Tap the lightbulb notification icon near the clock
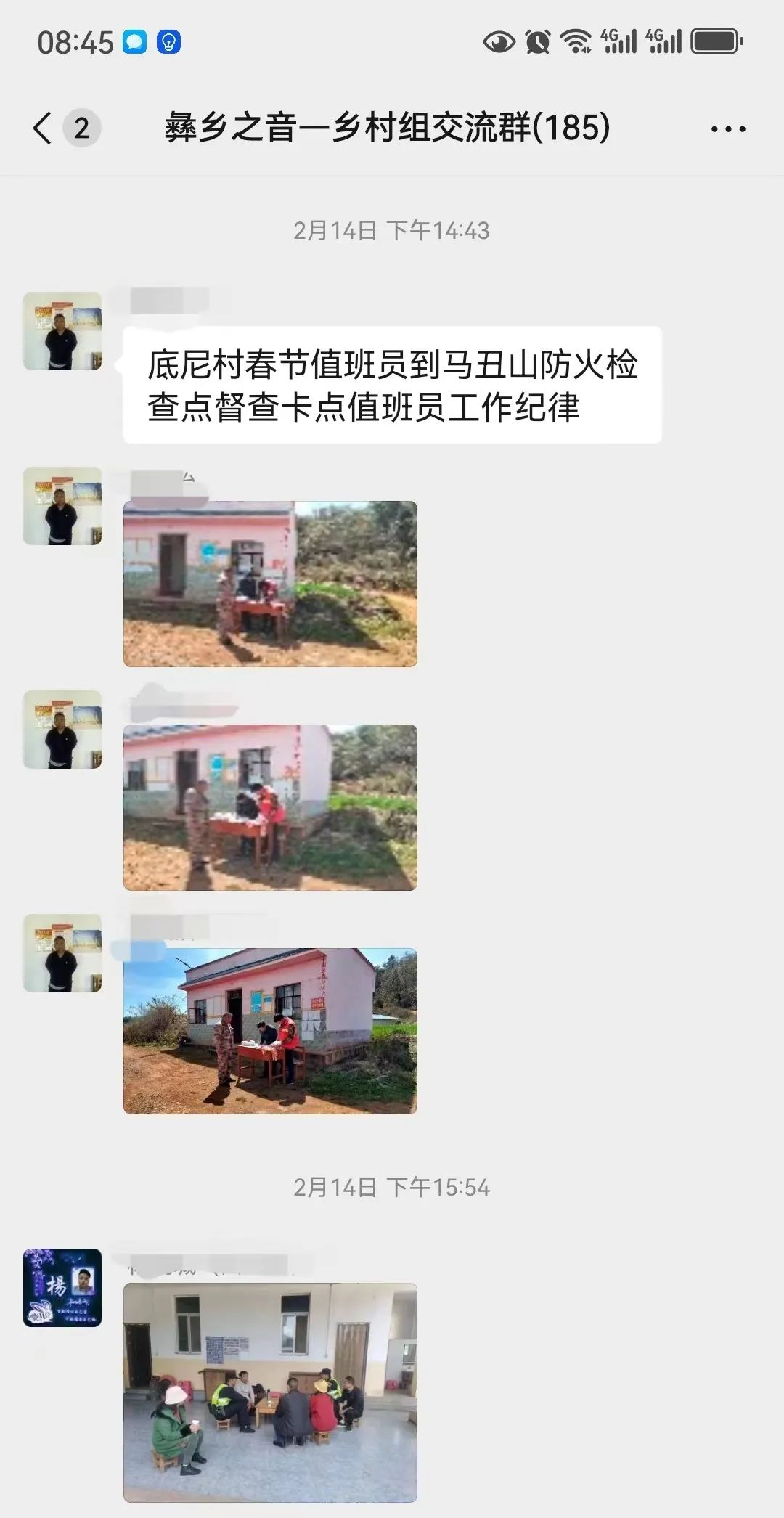The height and width of the screenshot is (1518, 784). click(x=172, y=41)
